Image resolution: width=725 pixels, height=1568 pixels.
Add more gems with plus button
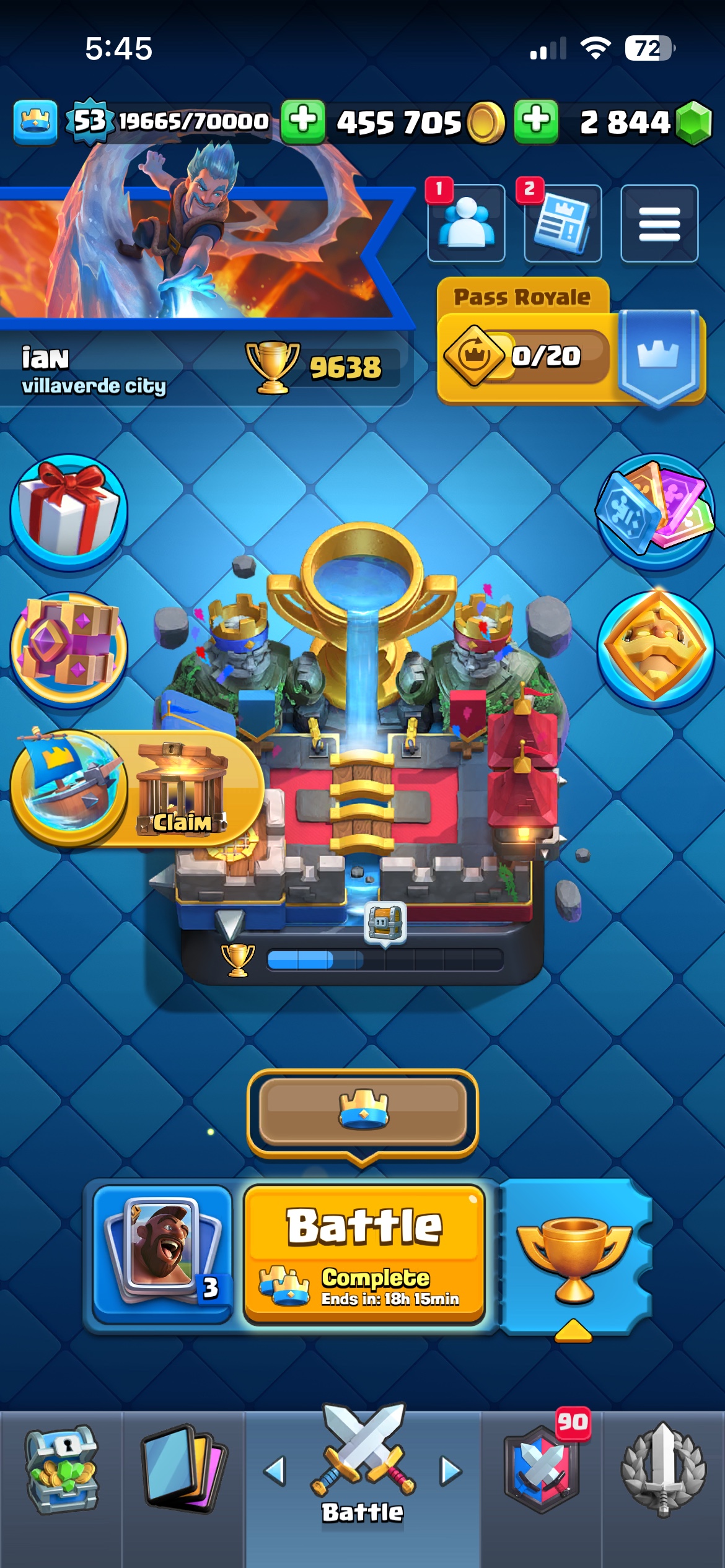536,121
